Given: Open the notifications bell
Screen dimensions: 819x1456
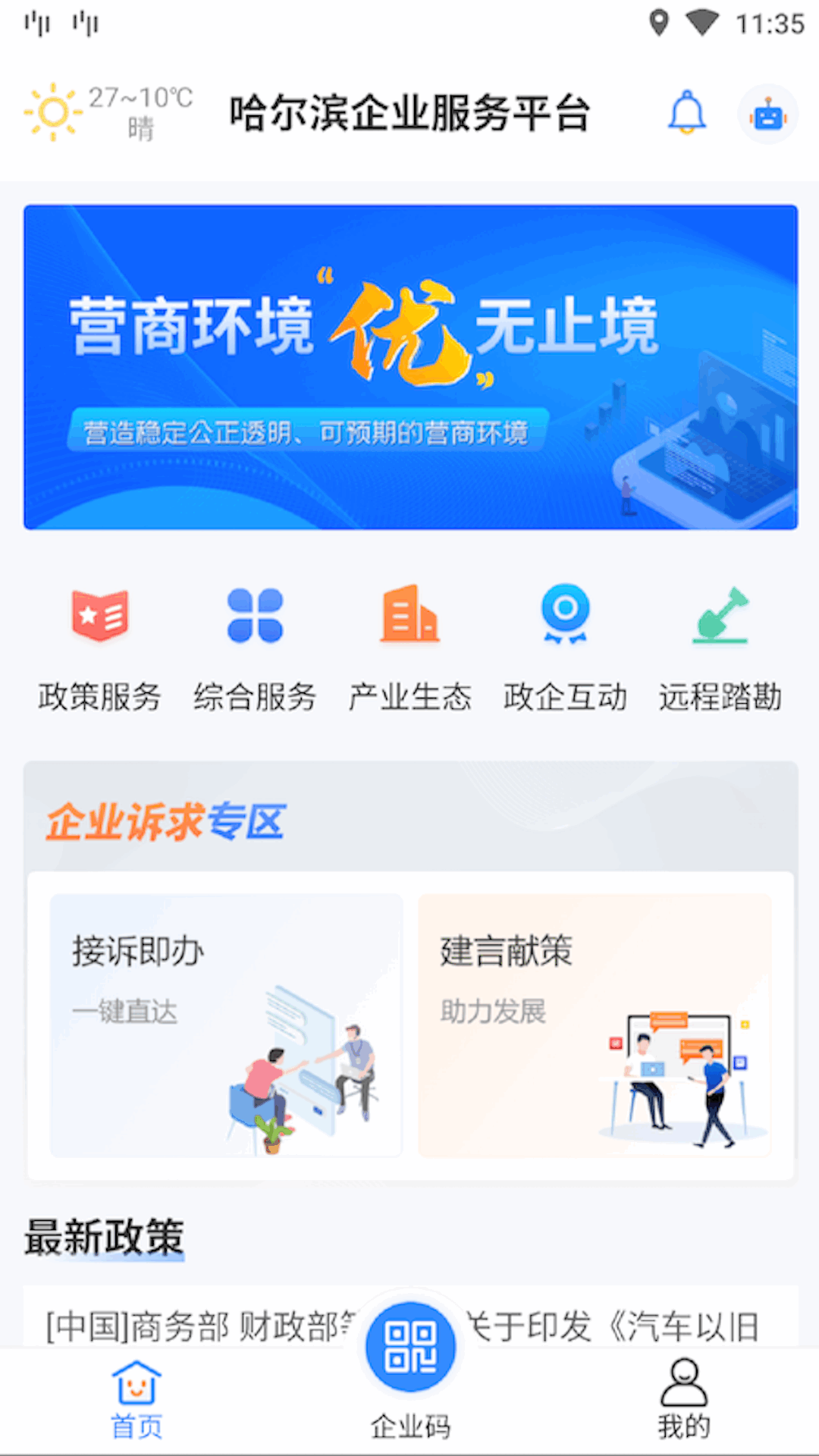Looking at the screenshot, I should pos(686,114).
